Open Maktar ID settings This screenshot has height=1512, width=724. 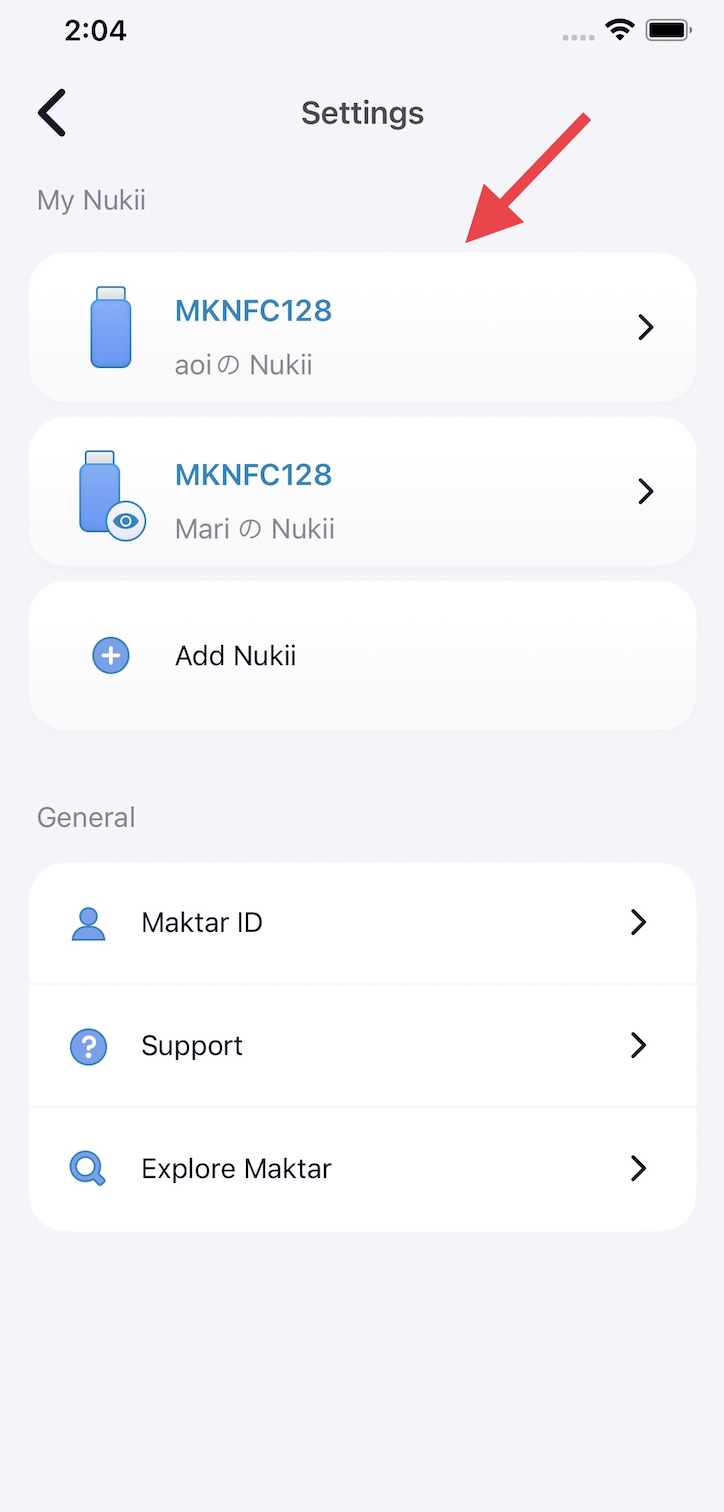point(362,922)
